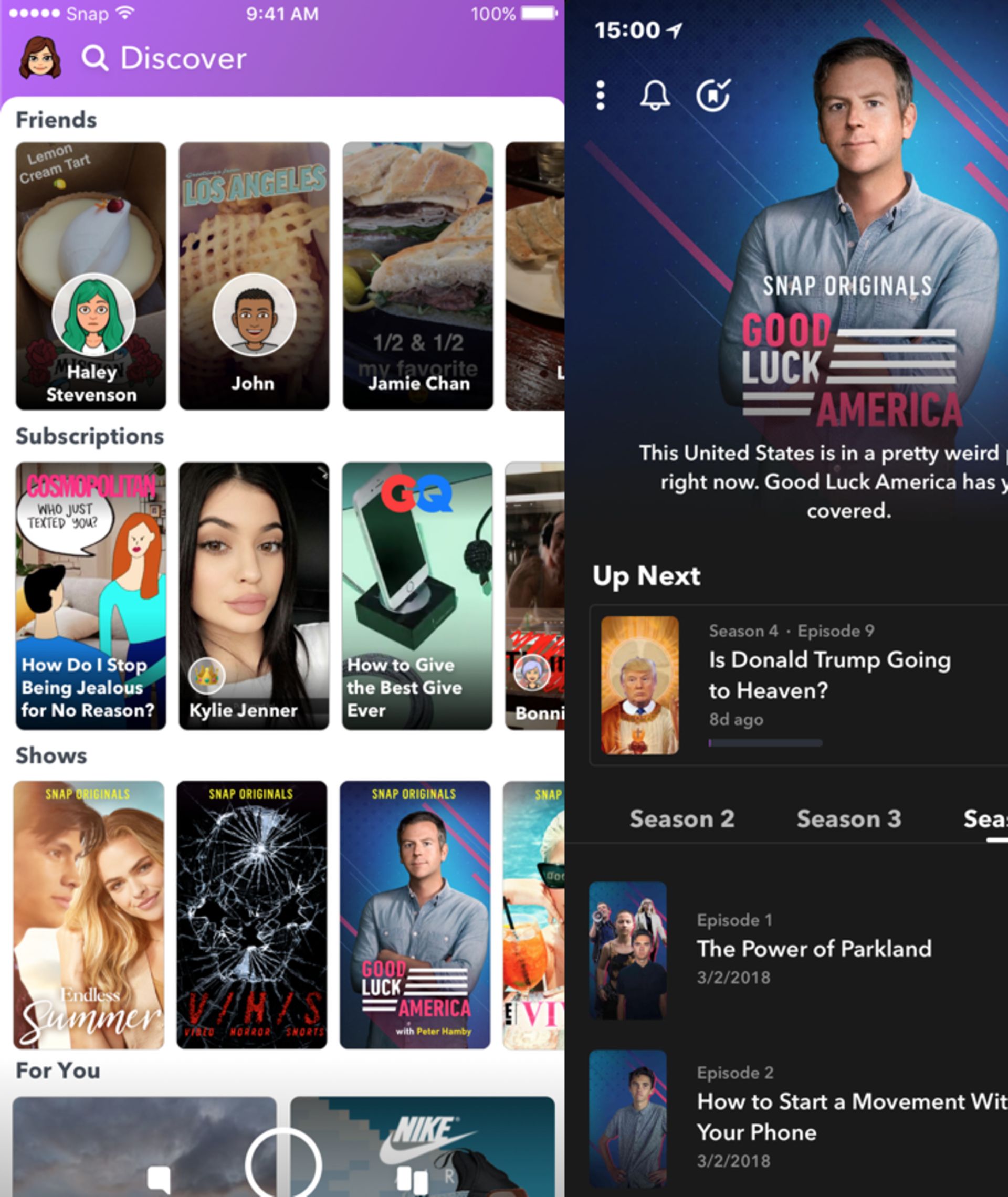Screen dimensions: 1008x1197
Task: Tap the camera shutter circle
Action: (x=283, y=1164)
